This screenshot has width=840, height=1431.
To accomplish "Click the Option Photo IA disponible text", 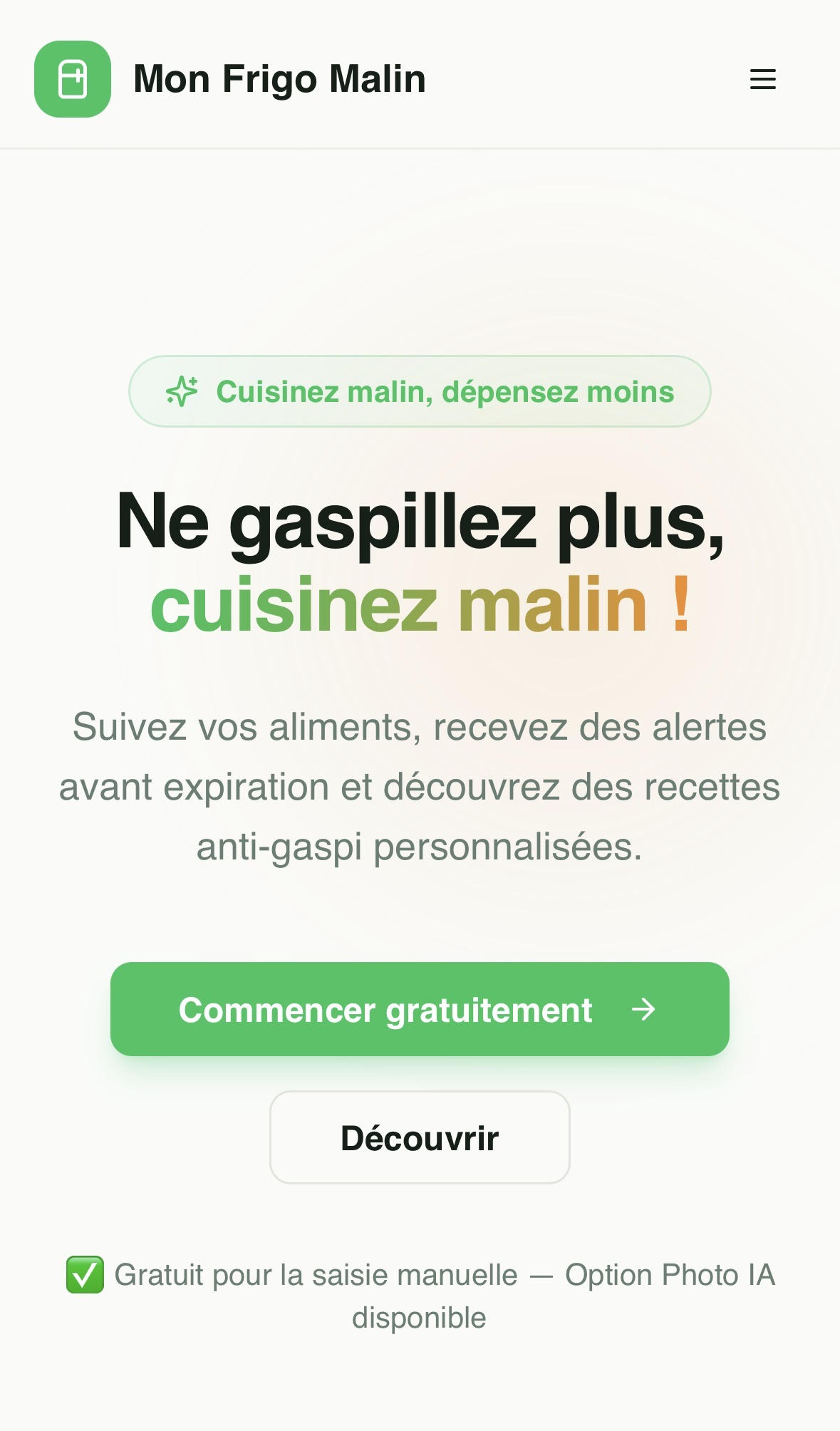I will coord(668,1275).
